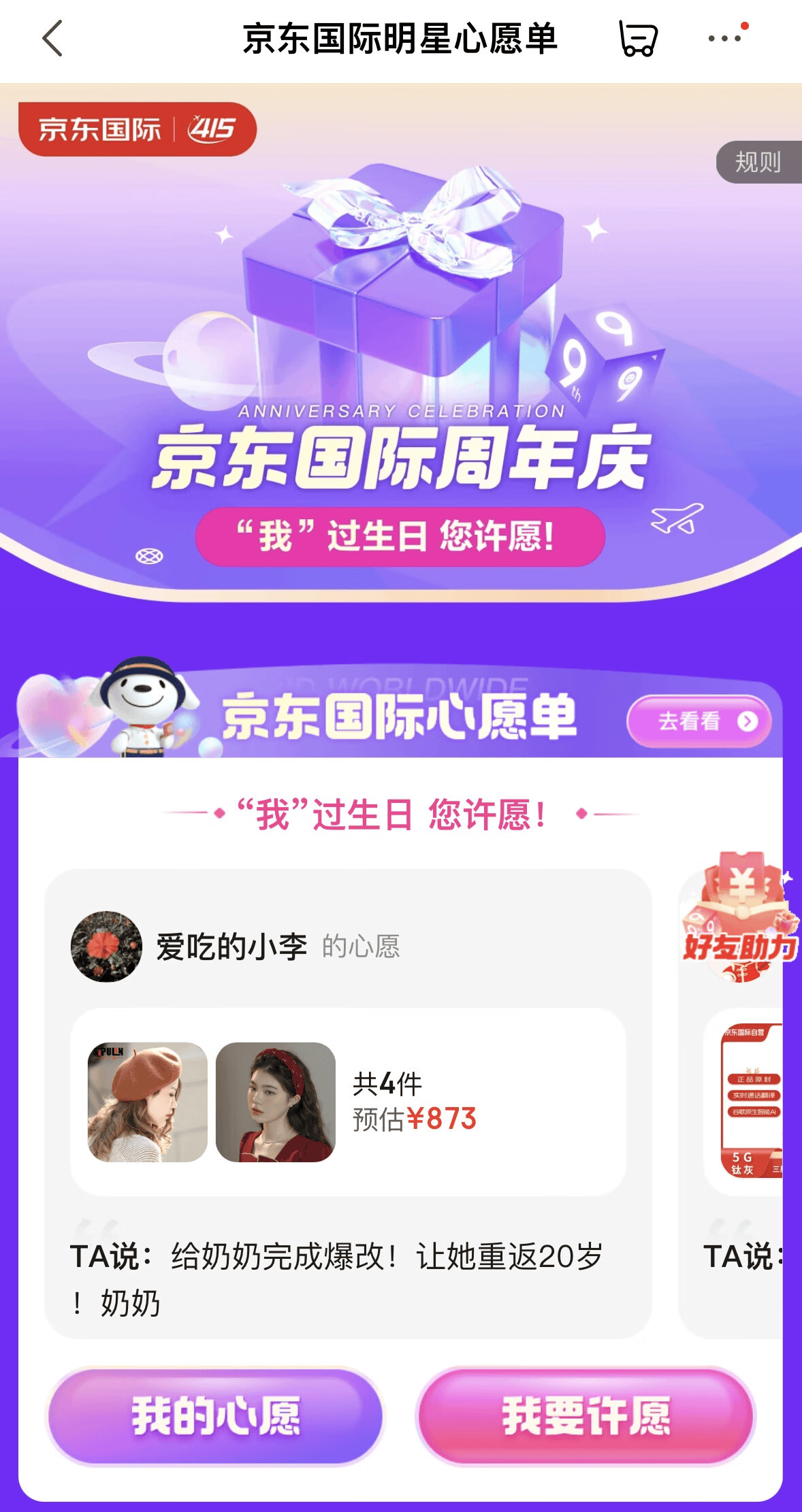Open 我的心愿
802x1512 pixels.
[215, 1417]
